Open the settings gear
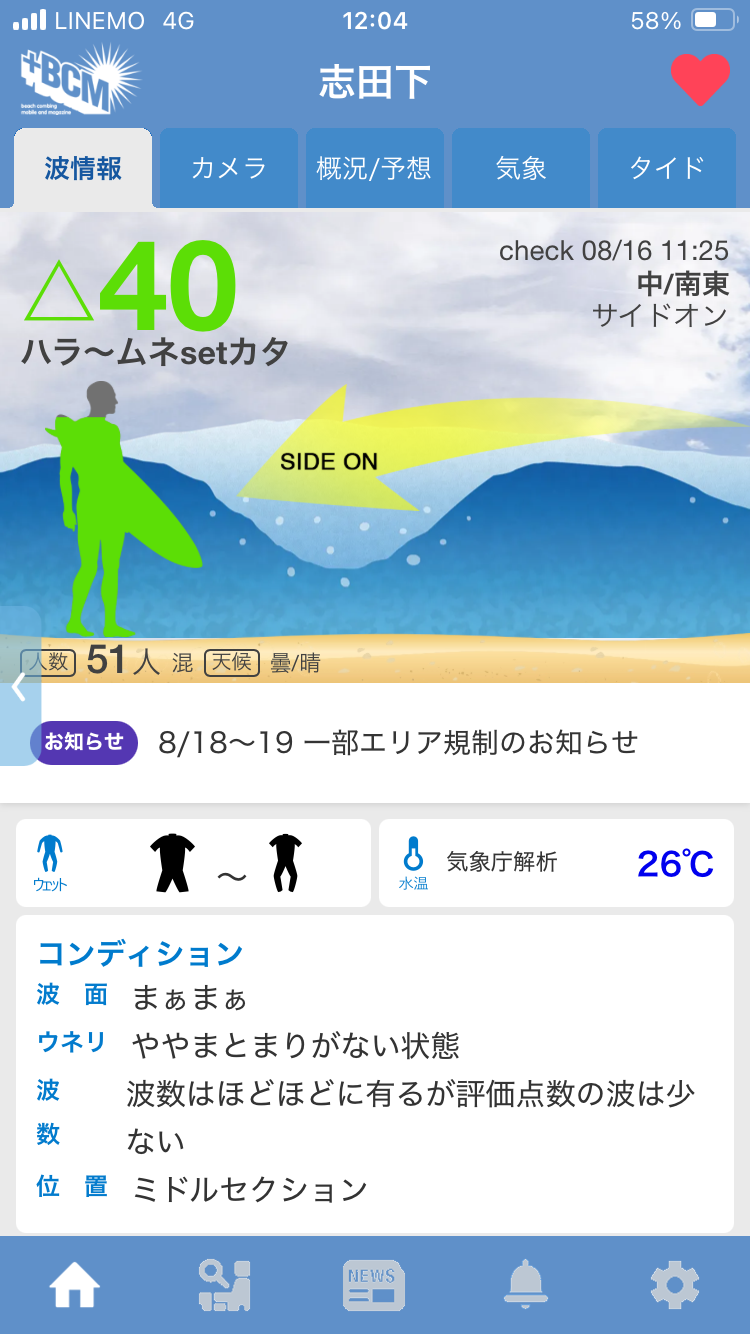 [x=674, y=1285]
